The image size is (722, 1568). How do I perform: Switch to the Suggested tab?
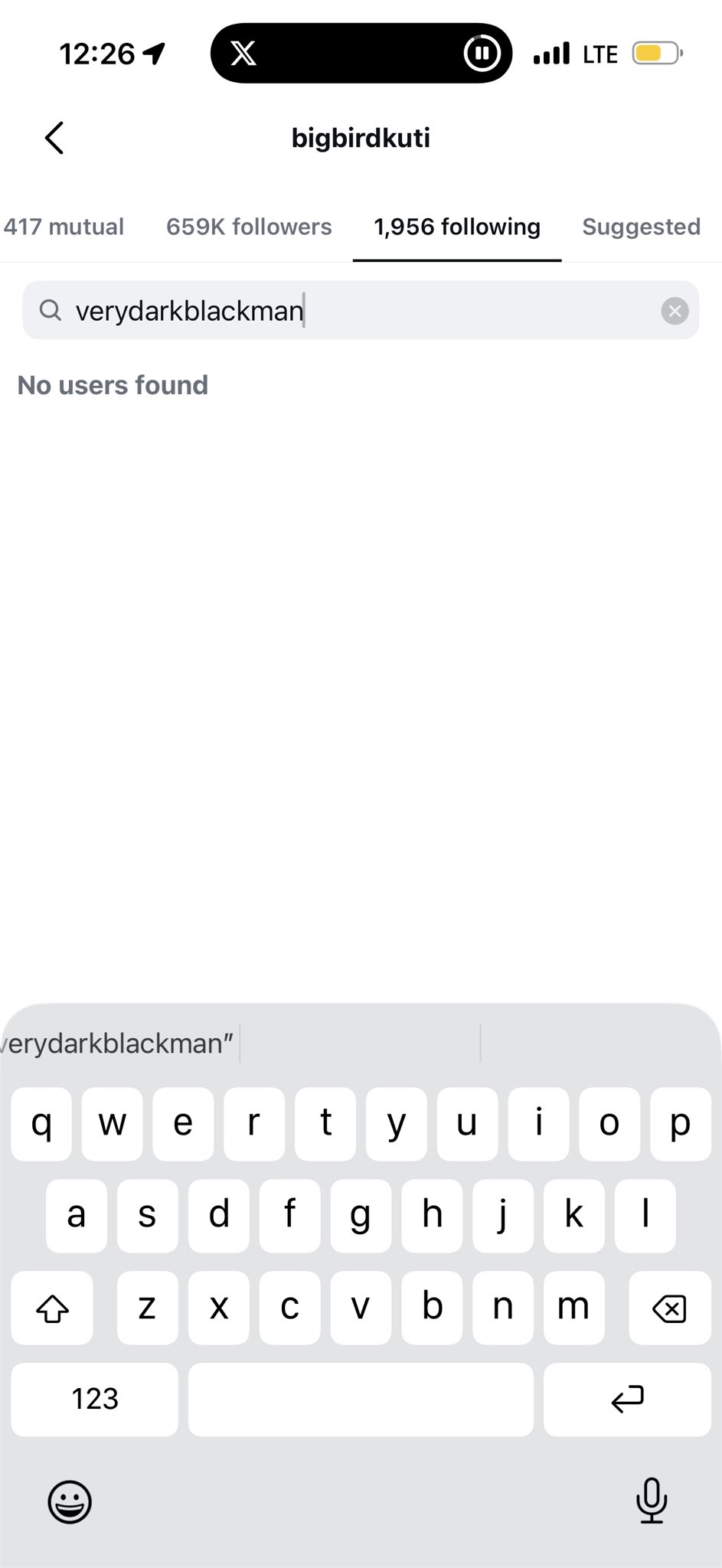point(641,227)
